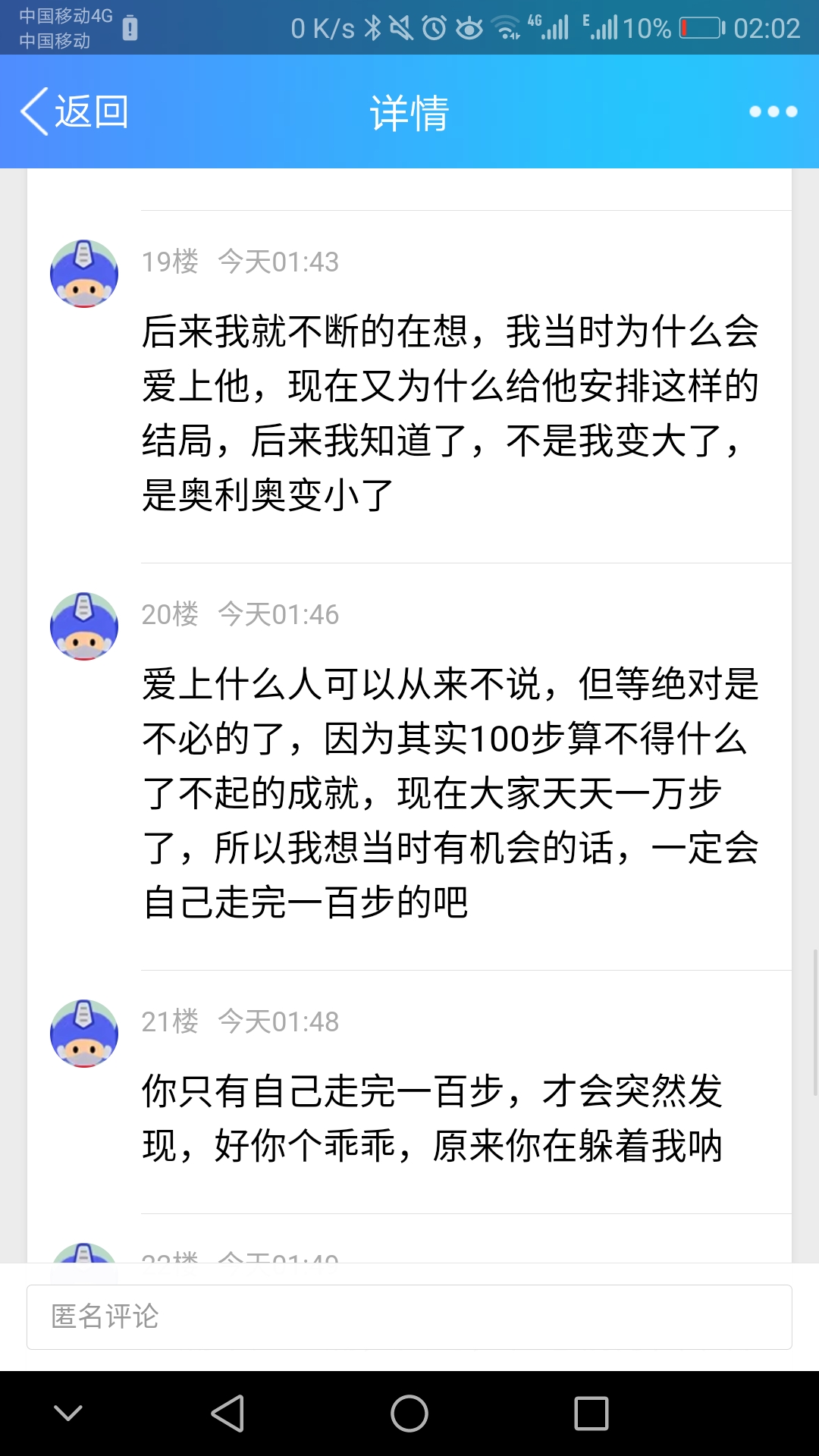Go to the system home screen
819x1456 pixels.
[409, 1414]
